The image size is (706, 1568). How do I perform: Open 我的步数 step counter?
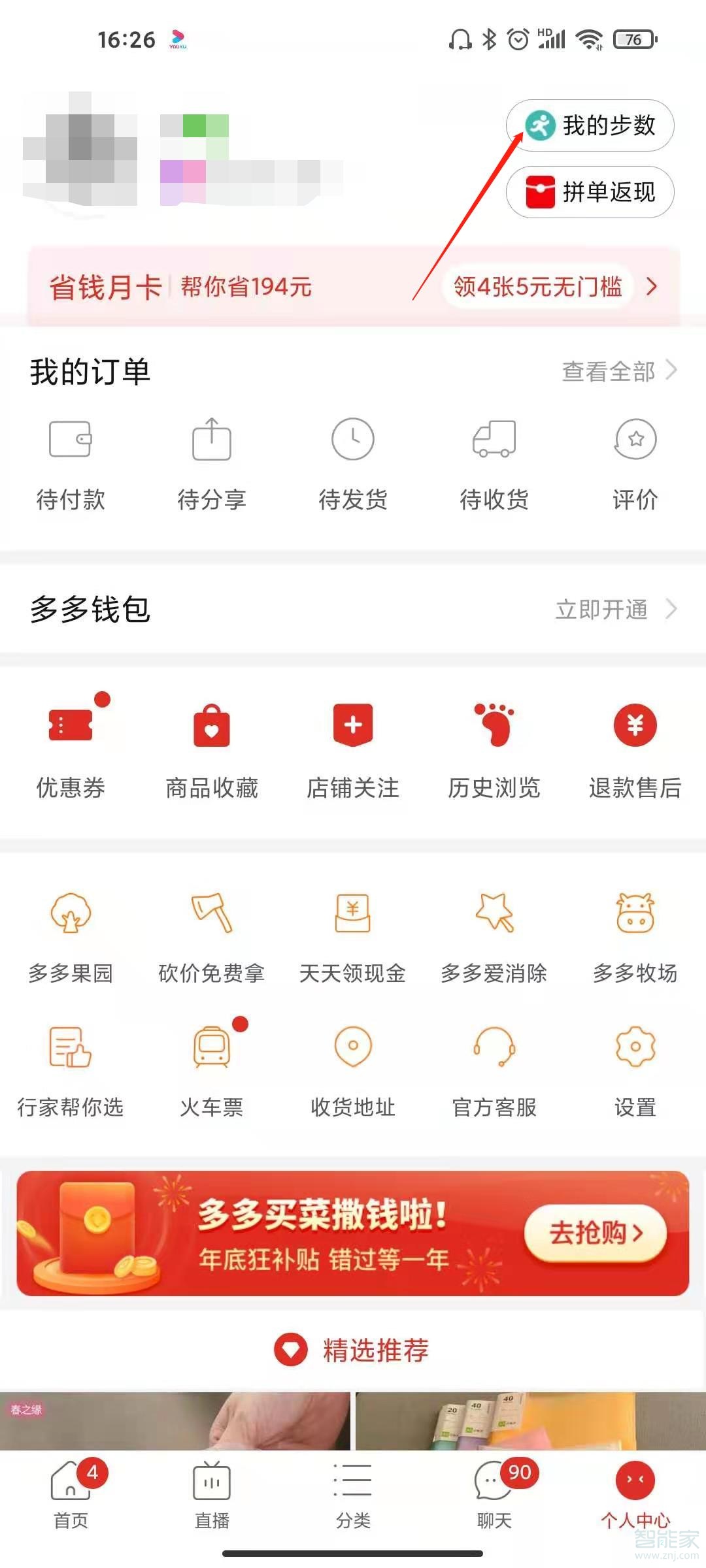pos(590,125)
